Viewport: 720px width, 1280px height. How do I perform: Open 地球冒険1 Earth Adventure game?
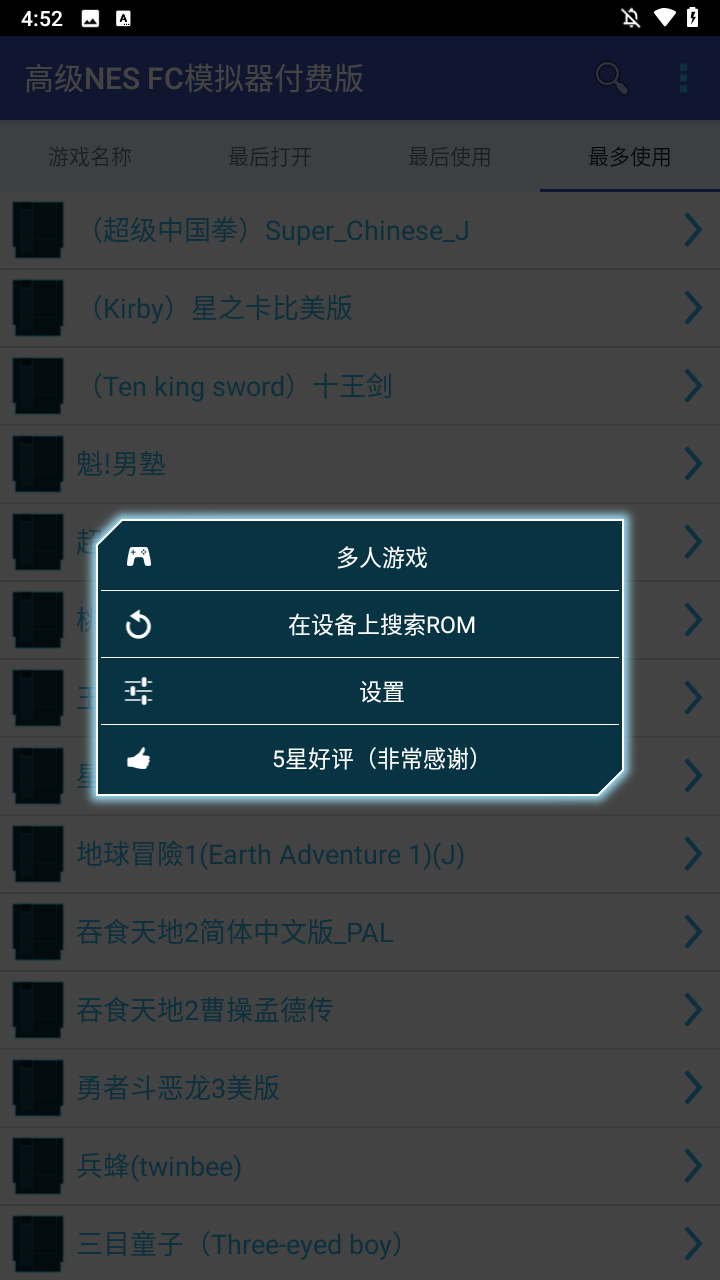click(360, 854)
